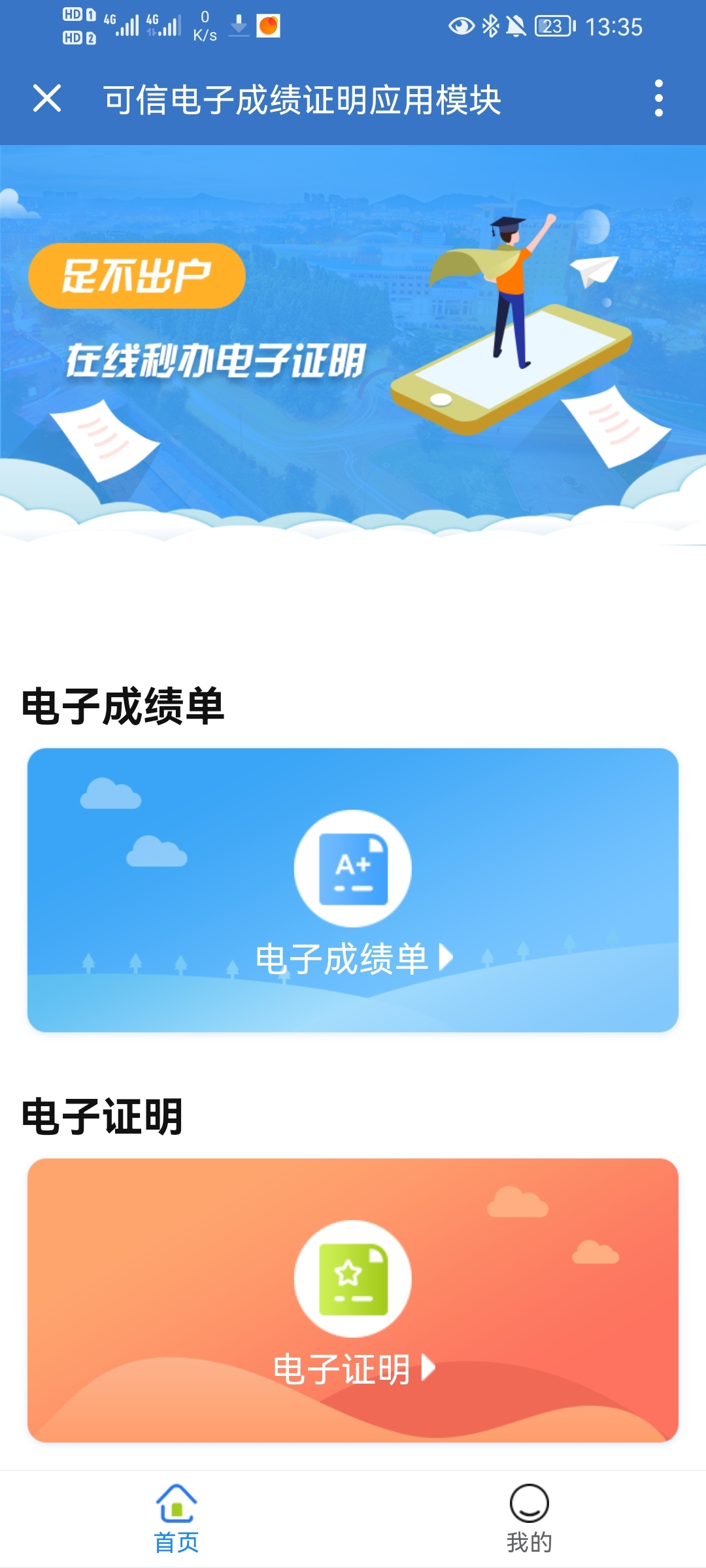Open the 电子证明 card

point(353,1300)
